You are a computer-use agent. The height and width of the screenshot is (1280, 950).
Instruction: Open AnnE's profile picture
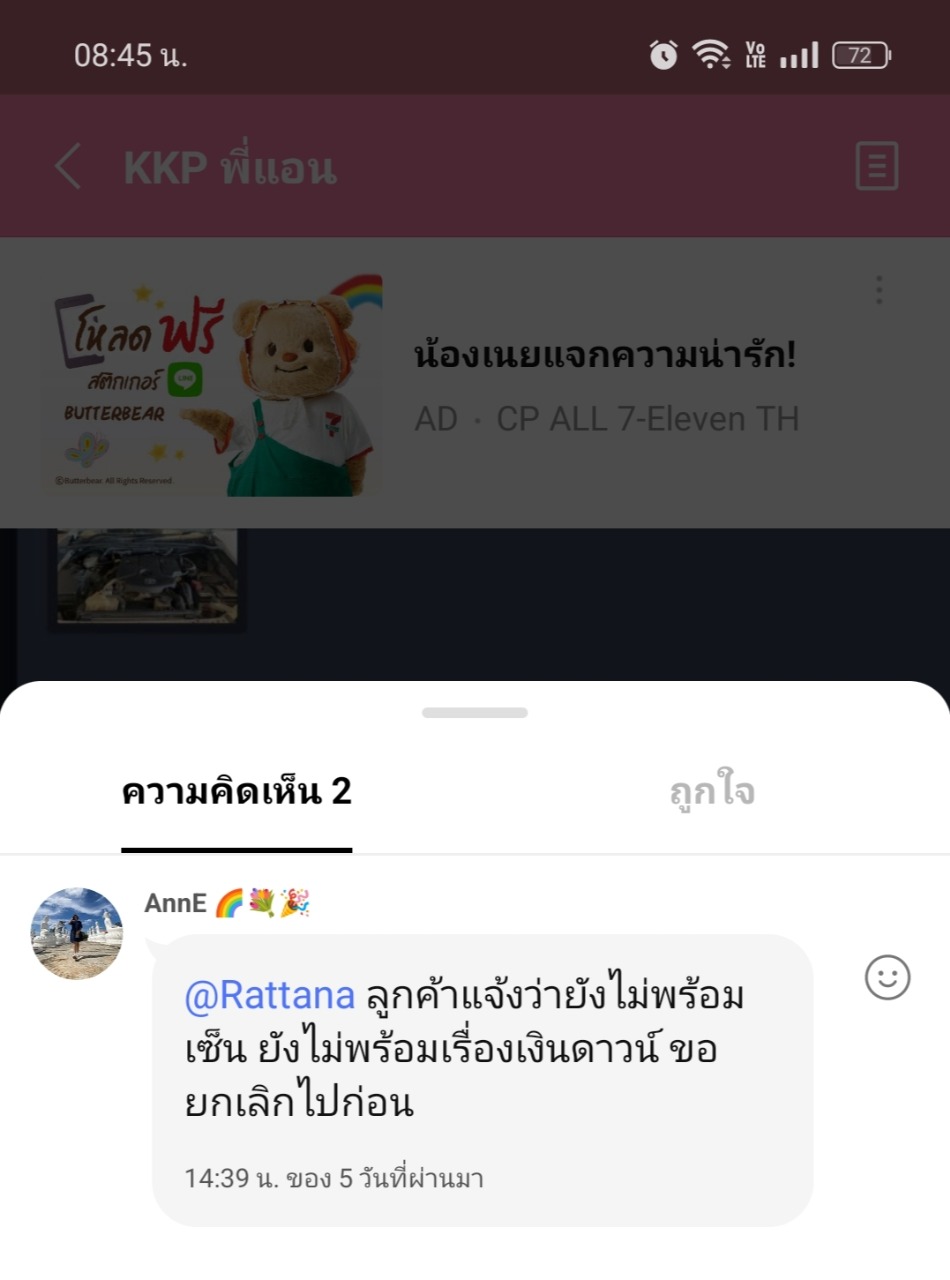pos(77,932)
